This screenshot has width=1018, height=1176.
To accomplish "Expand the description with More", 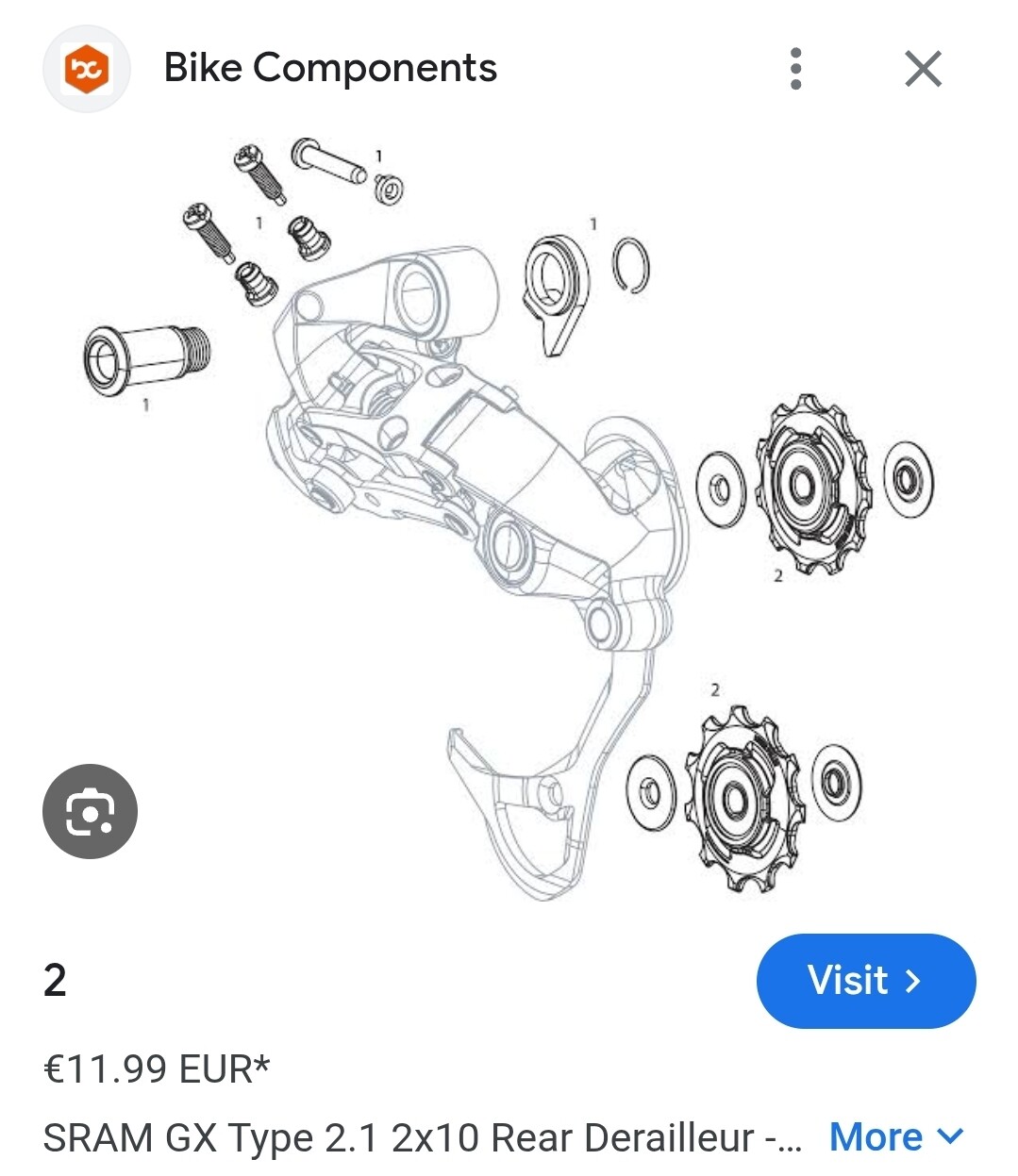I will pos(895,1137).
